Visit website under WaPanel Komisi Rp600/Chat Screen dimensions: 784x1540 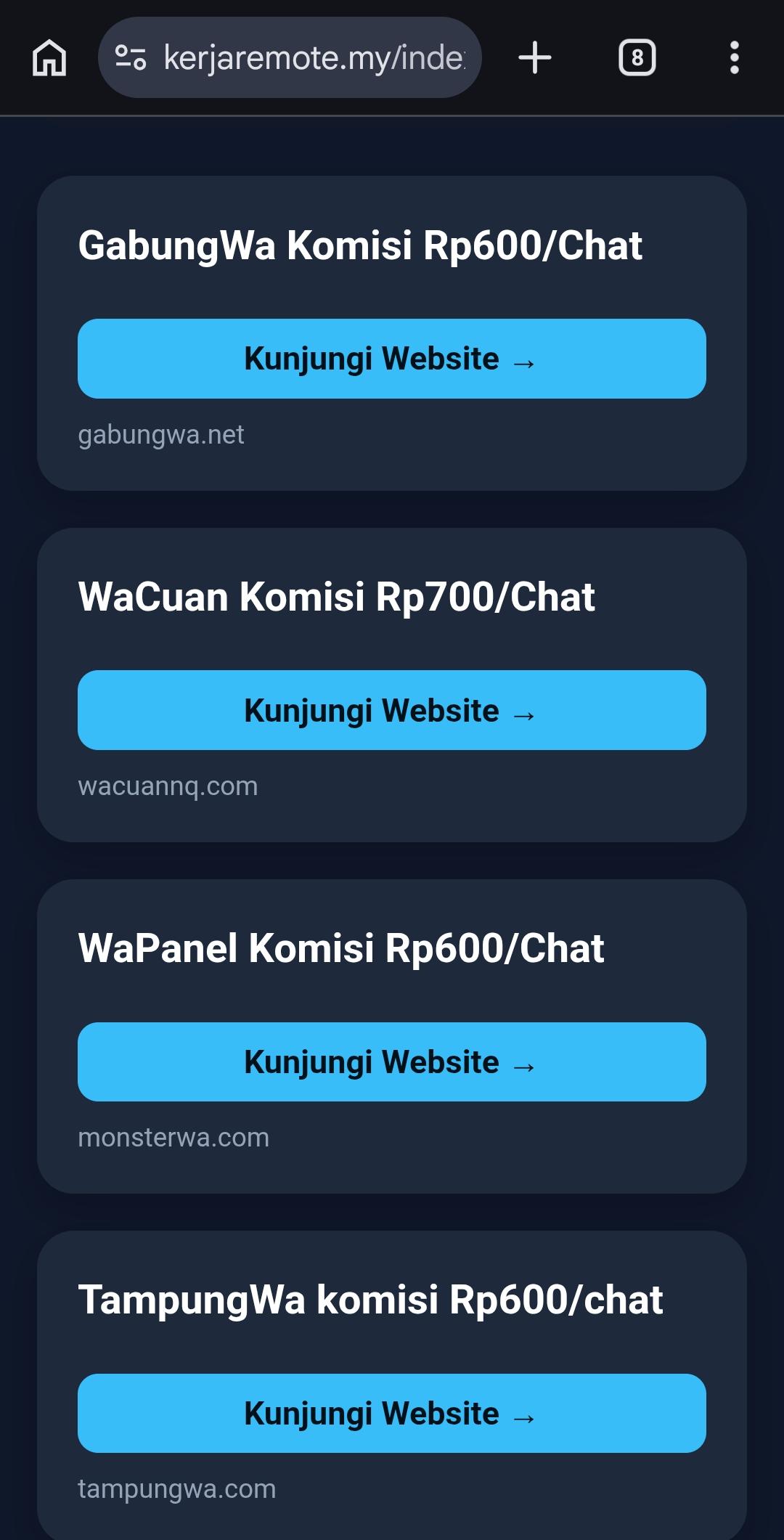(391, 1062)
